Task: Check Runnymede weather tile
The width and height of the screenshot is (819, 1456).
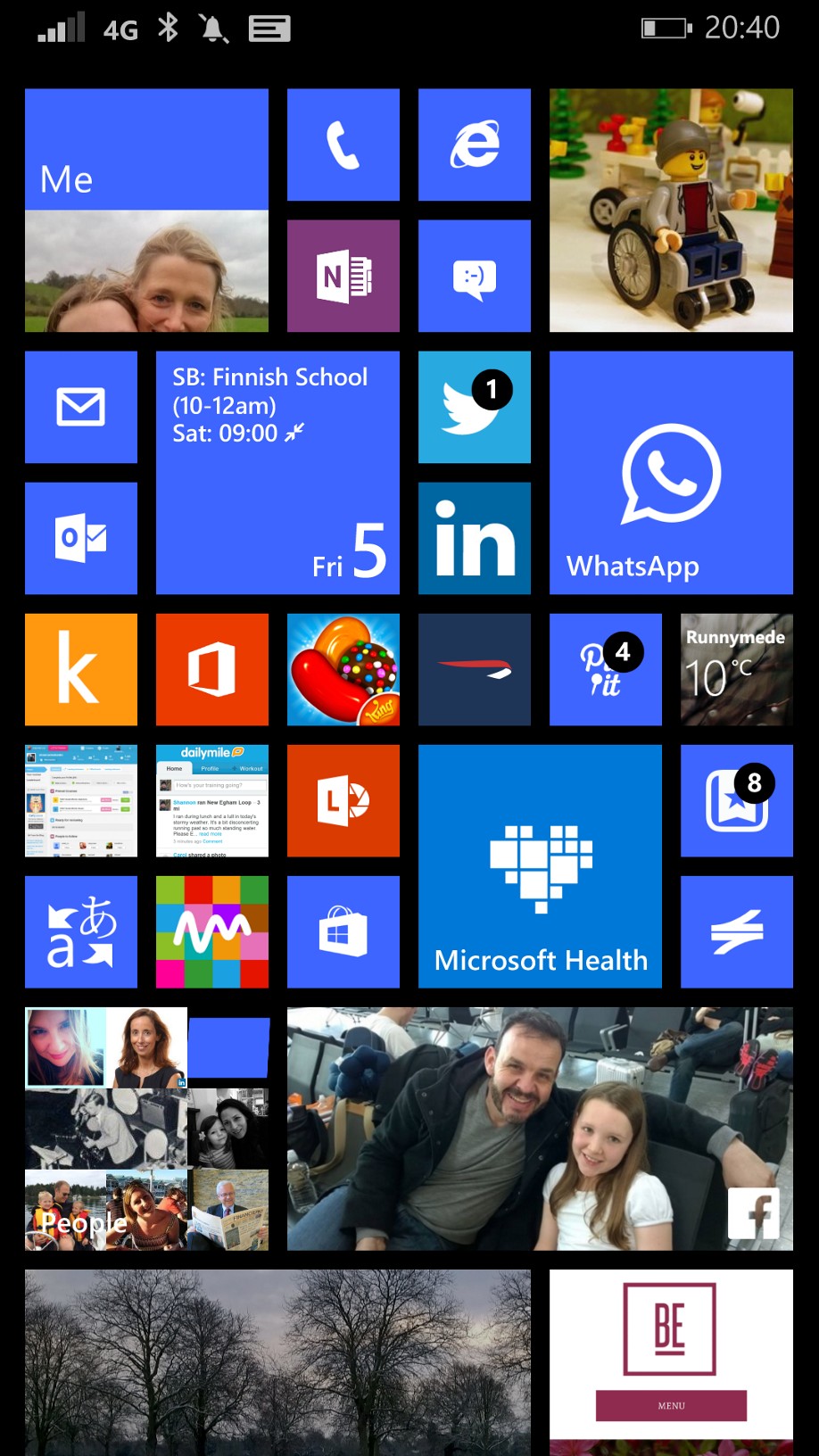Action: click(736, 669)
